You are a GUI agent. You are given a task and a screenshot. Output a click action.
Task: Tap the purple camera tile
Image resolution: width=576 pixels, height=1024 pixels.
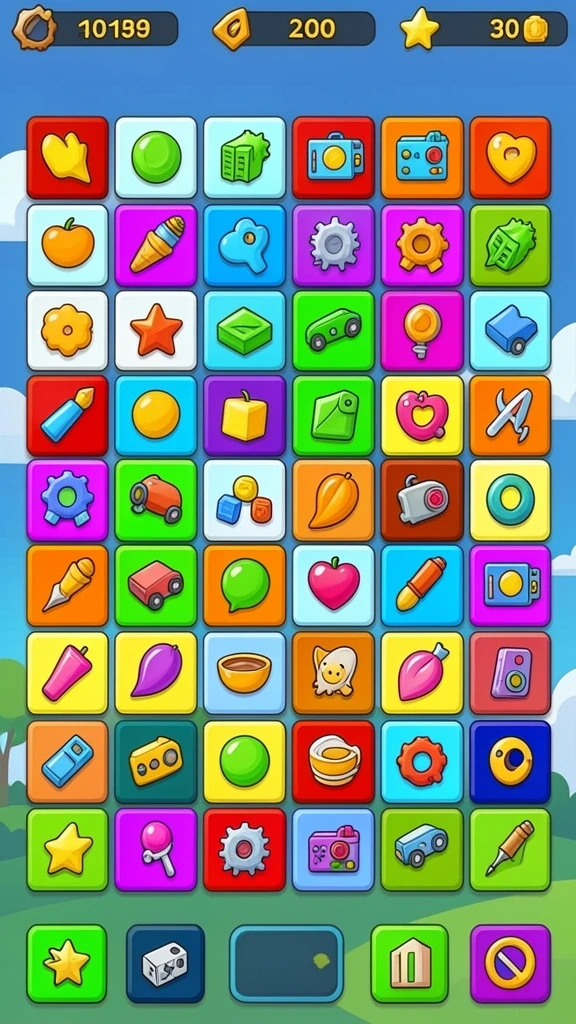click(333, 850)
